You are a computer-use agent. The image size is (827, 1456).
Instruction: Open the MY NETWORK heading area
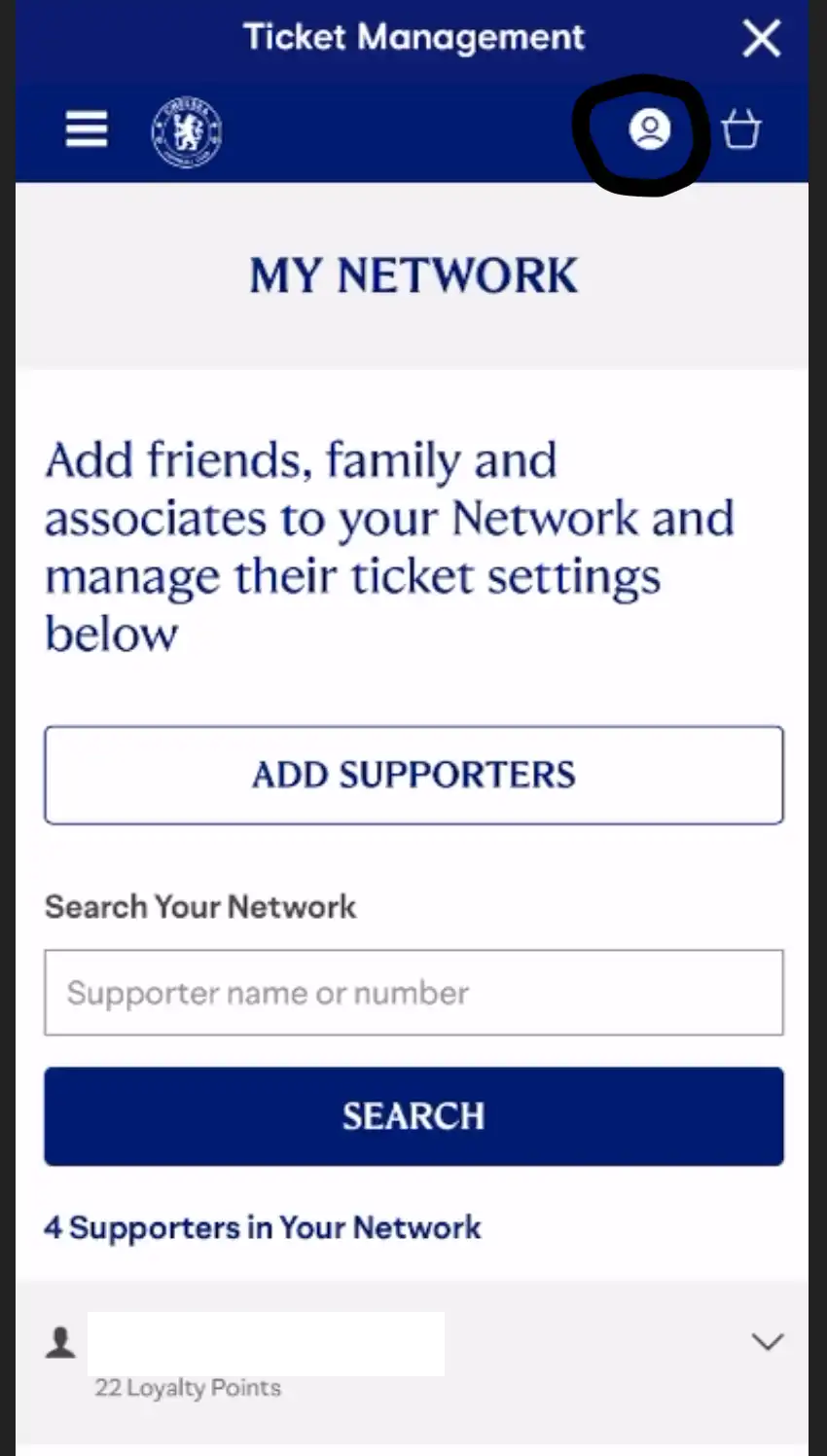point(413,274)
